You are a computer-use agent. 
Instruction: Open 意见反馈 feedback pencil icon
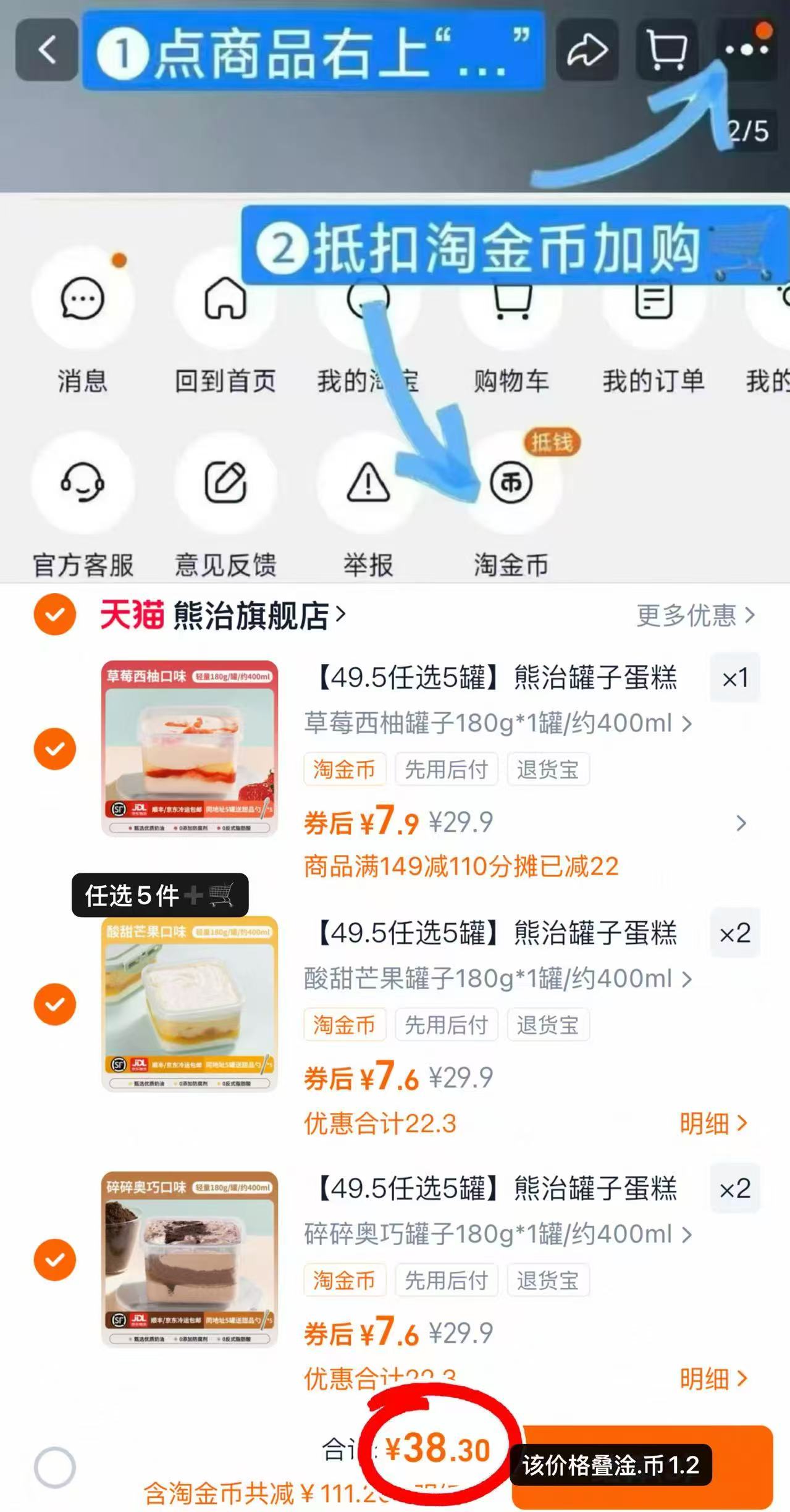(x=225, y=485)
